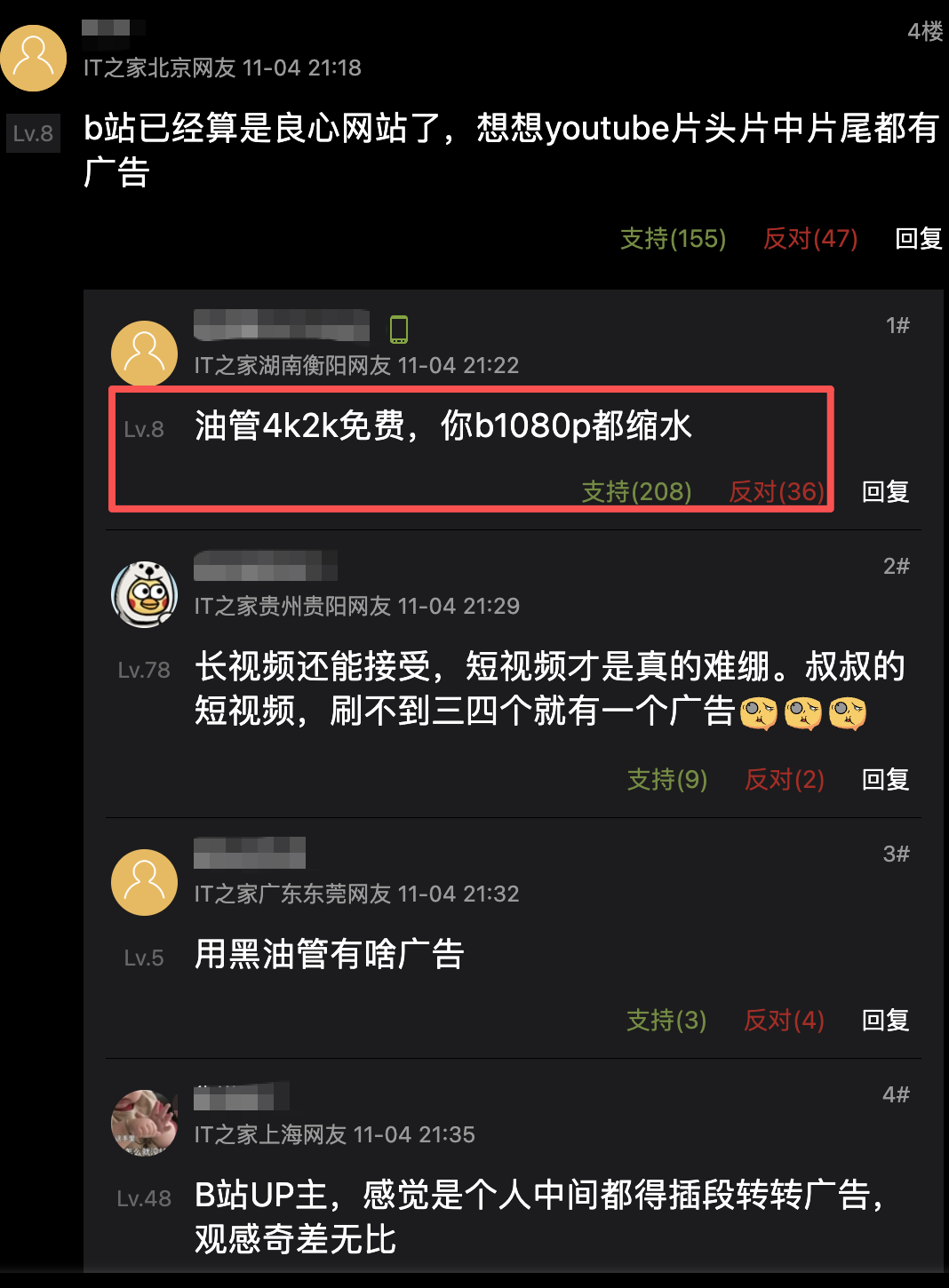
Task: Tap 回复 on the 1# reply
Action: [x=885, y=491]
